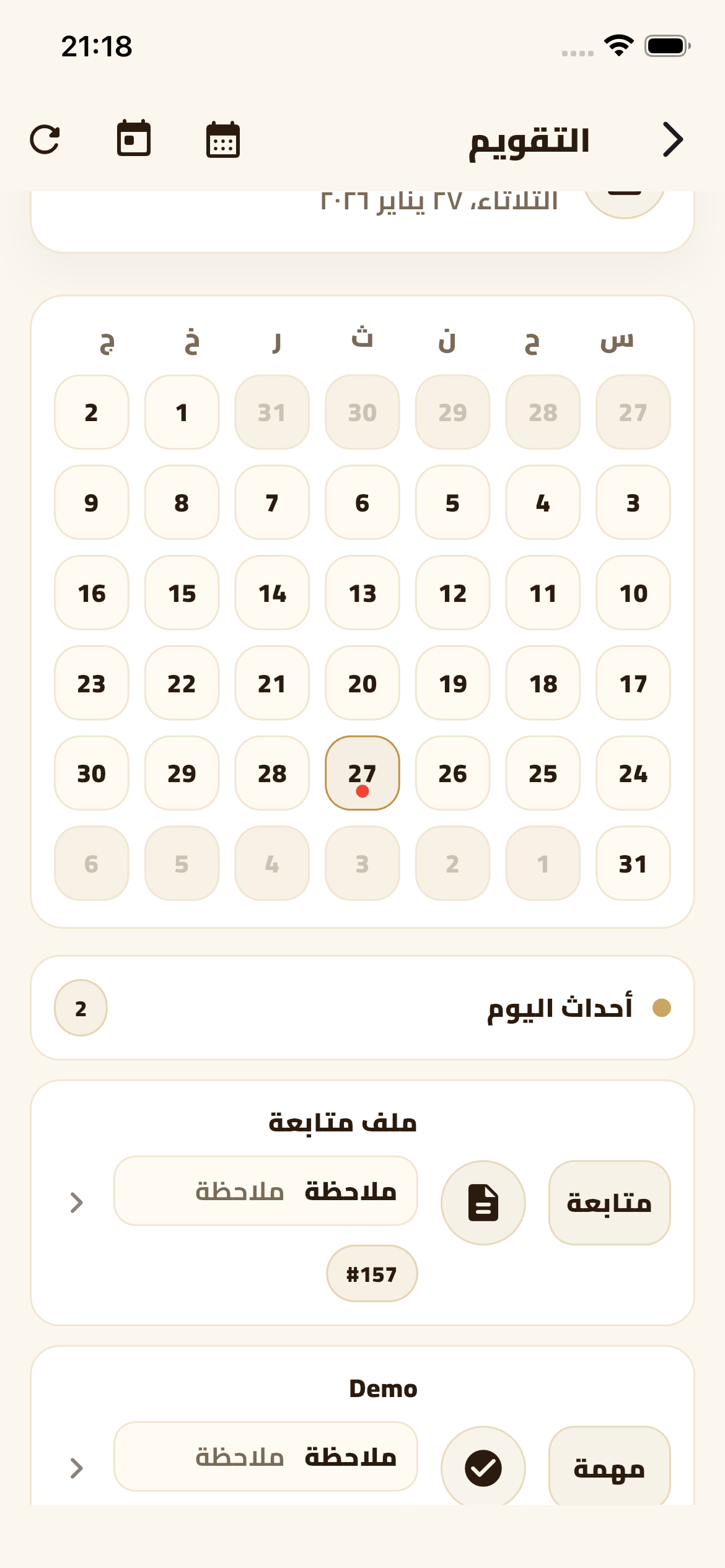Select day 5 of the current month
Screen dimensions: 725x1568
point(452,503)
